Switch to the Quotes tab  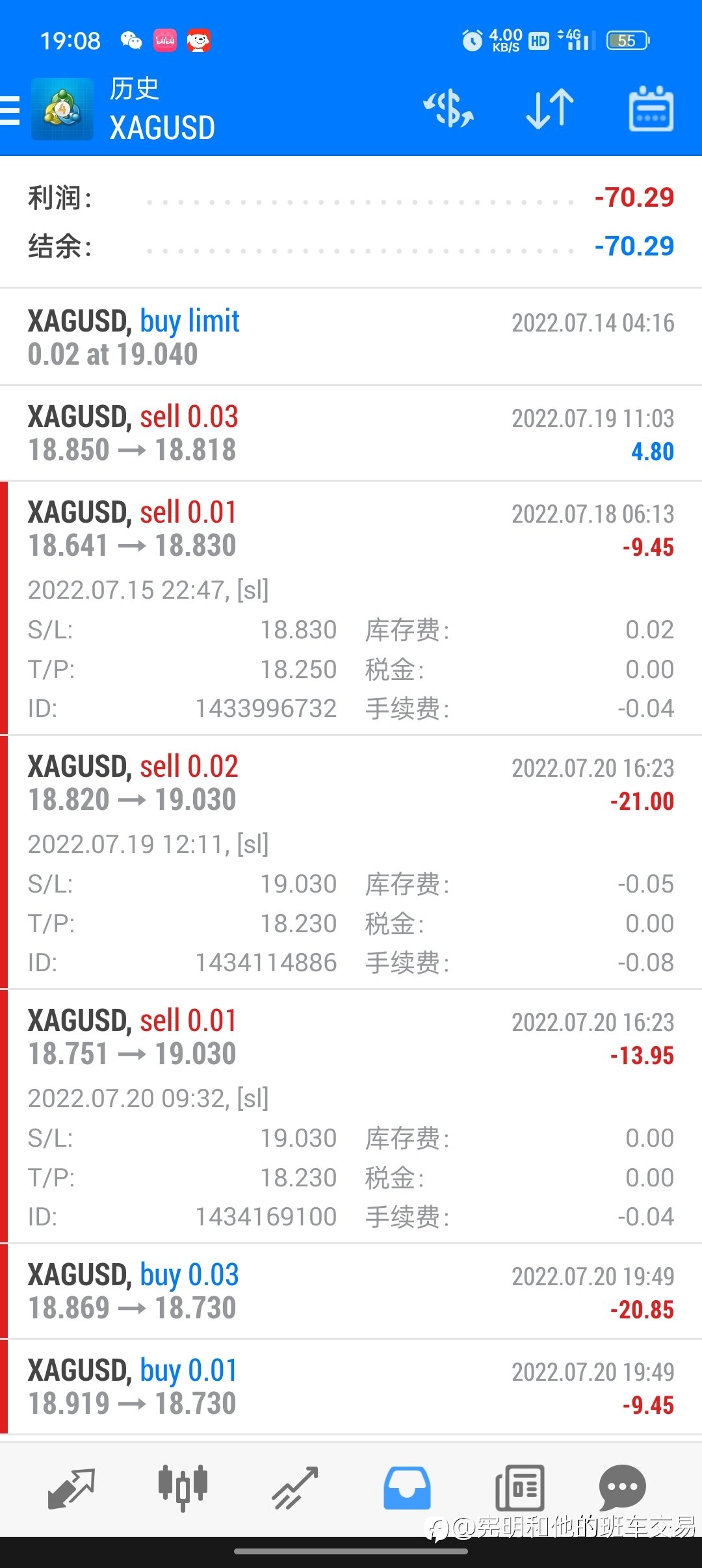pyautogui.click(x=71, y=1488)
